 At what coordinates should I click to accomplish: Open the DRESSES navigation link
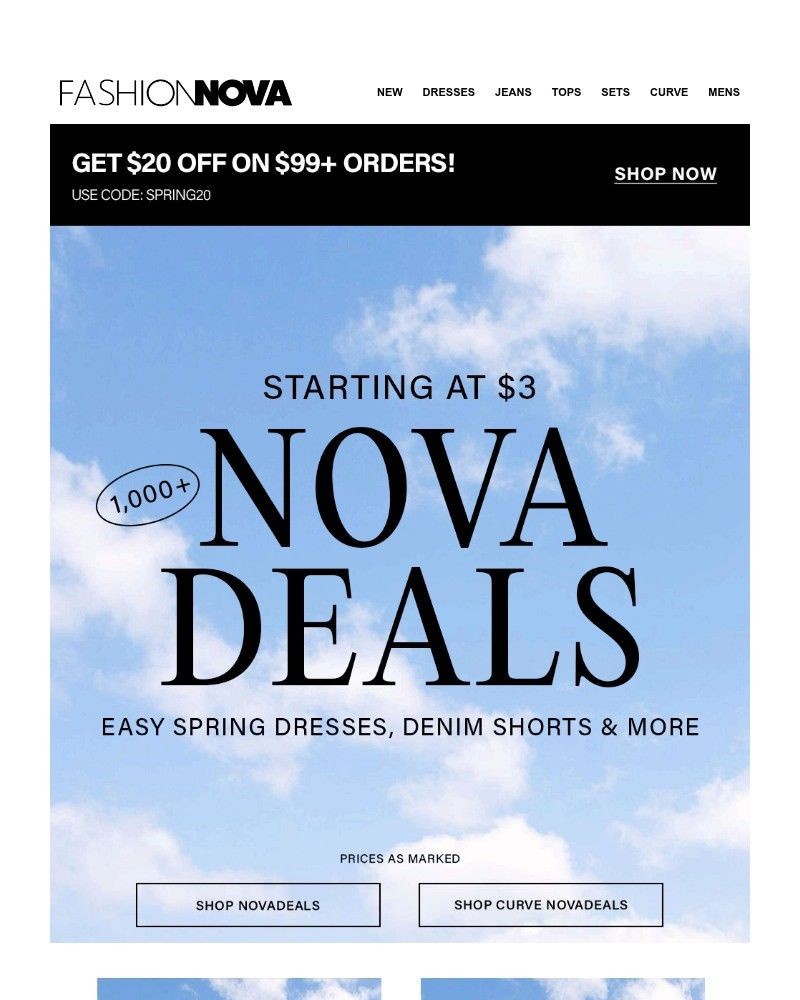click(x=448, y=92)
